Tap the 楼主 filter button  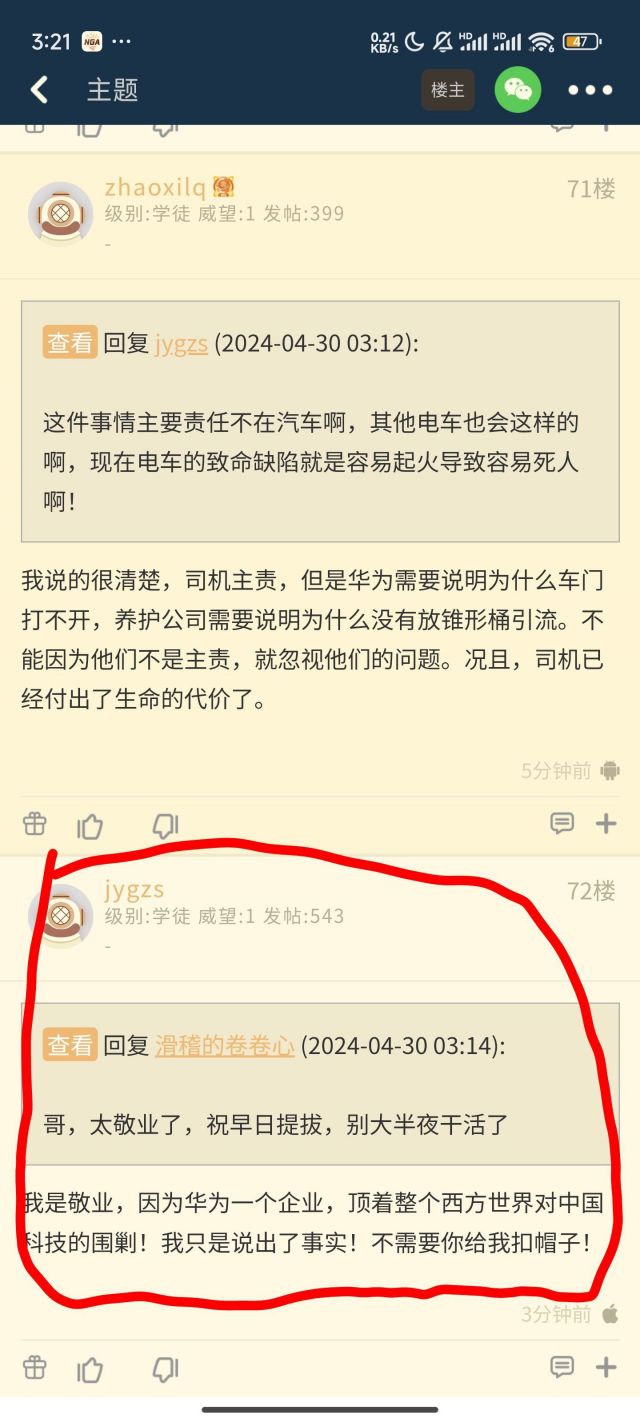pos(448,90)
